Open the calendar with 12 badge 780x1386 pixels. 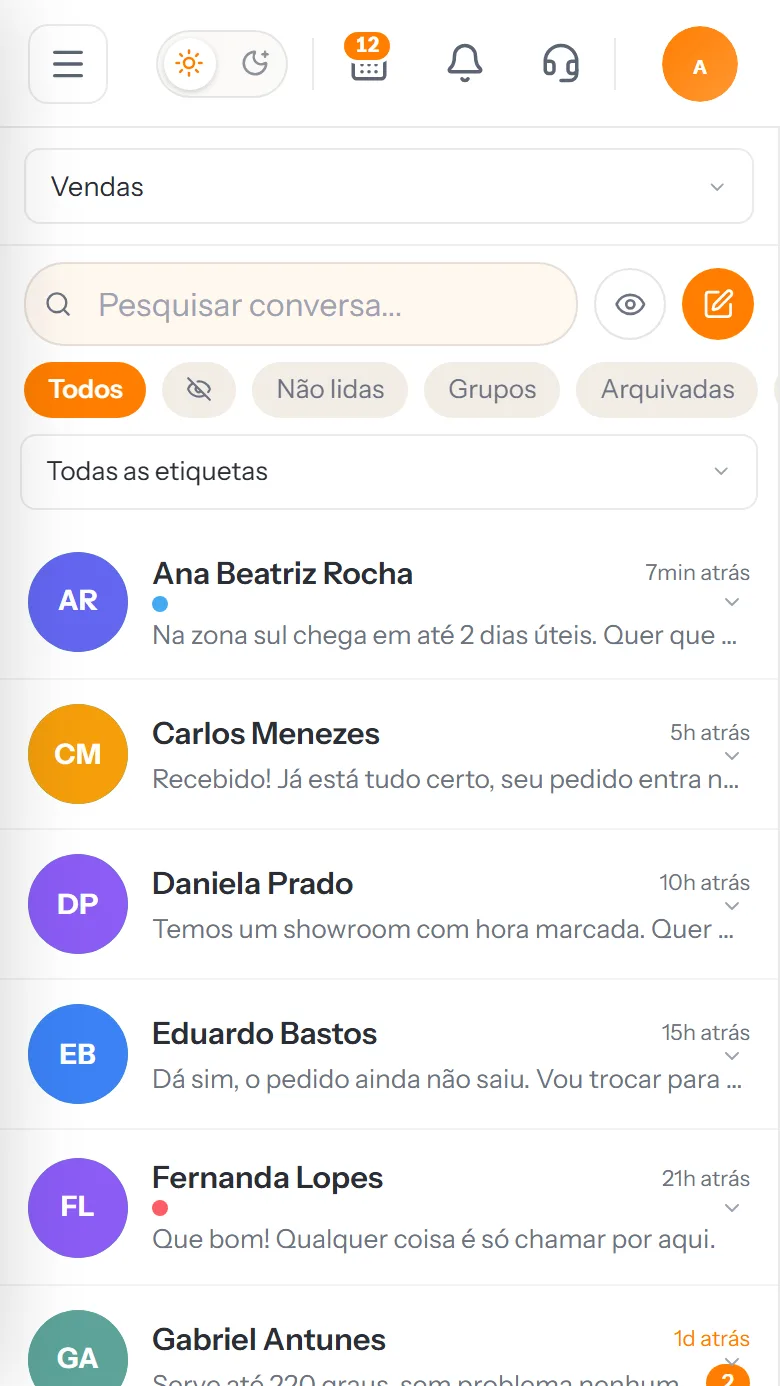coord(368,62)
